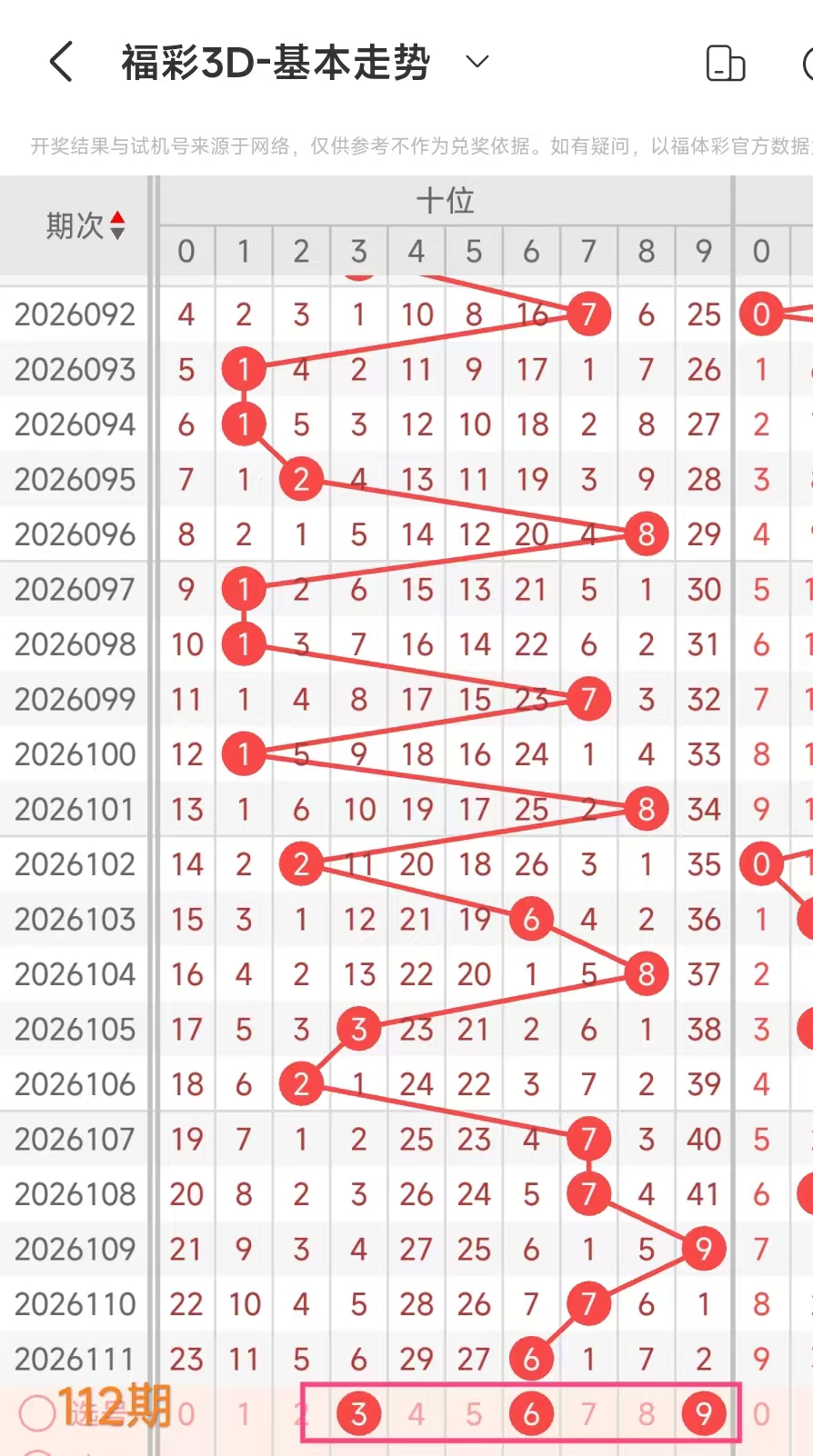Select number 1 in the tens selection row
Image resolution: width=813 pixels, height=1456 pixels.
[244, 1413]
